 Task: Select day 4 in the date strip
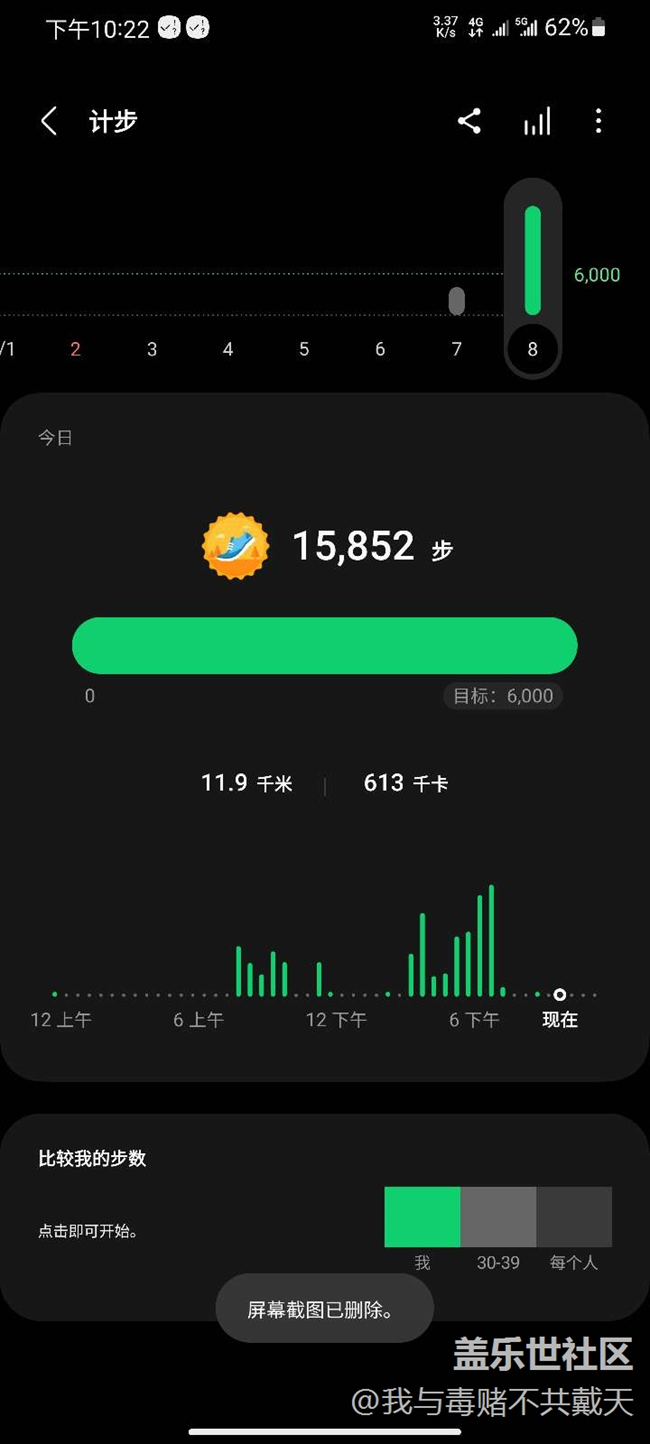pyautogui.click(x=228, y=349)
